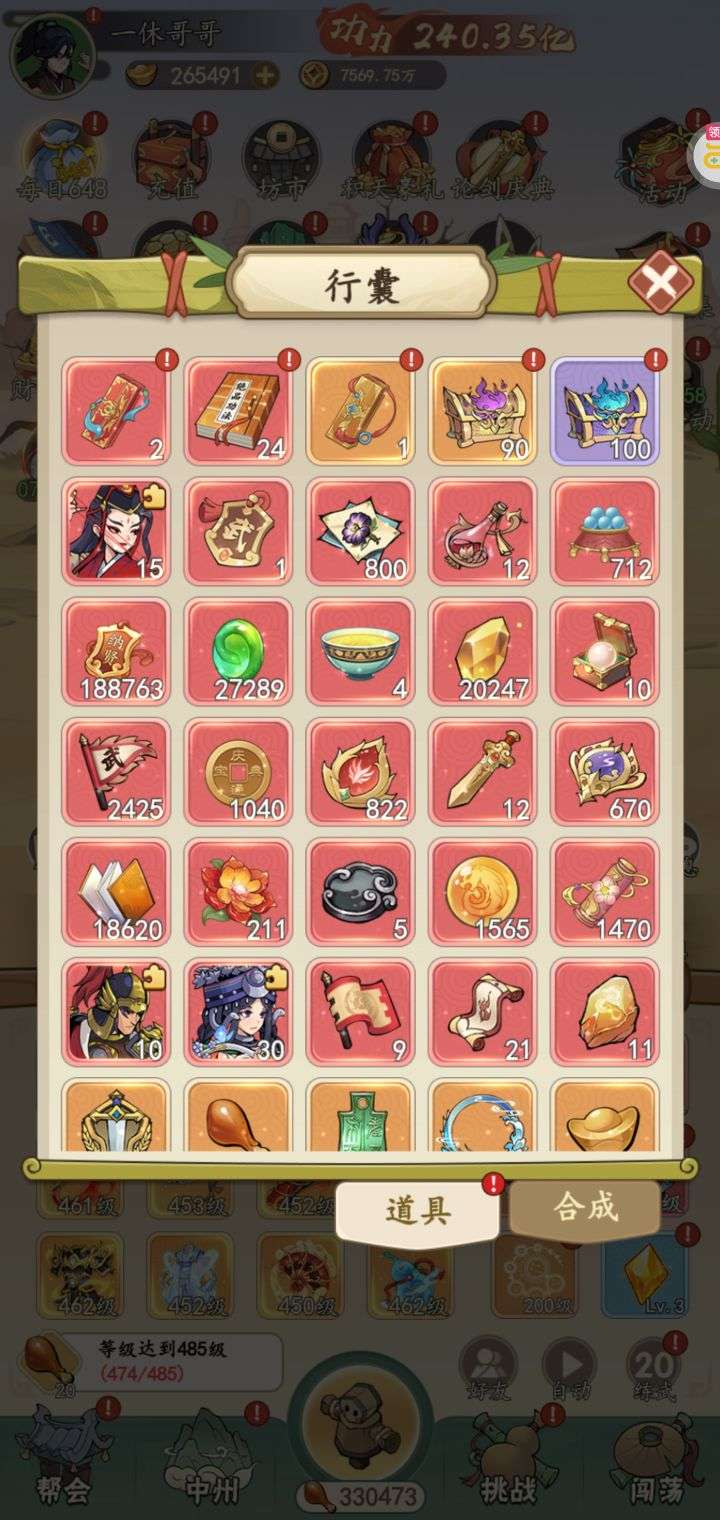This screenshot has width=720, height=1520.
Task: Open the pearl box item with 10
Action: pyautogui.click(x=605, y=651)
